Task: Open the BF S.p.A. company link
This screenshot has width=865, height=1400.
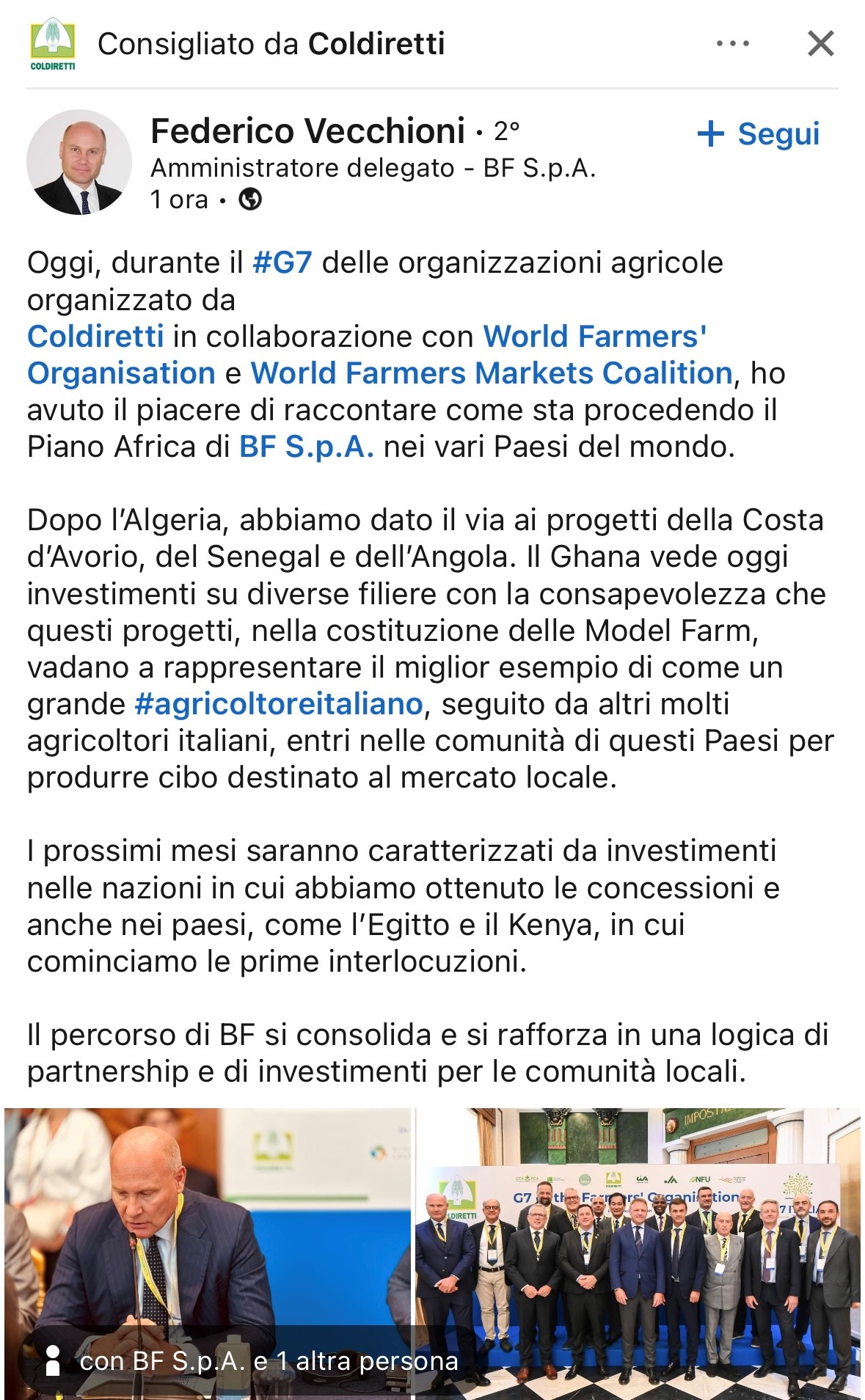Action: [x=306, y=447]
